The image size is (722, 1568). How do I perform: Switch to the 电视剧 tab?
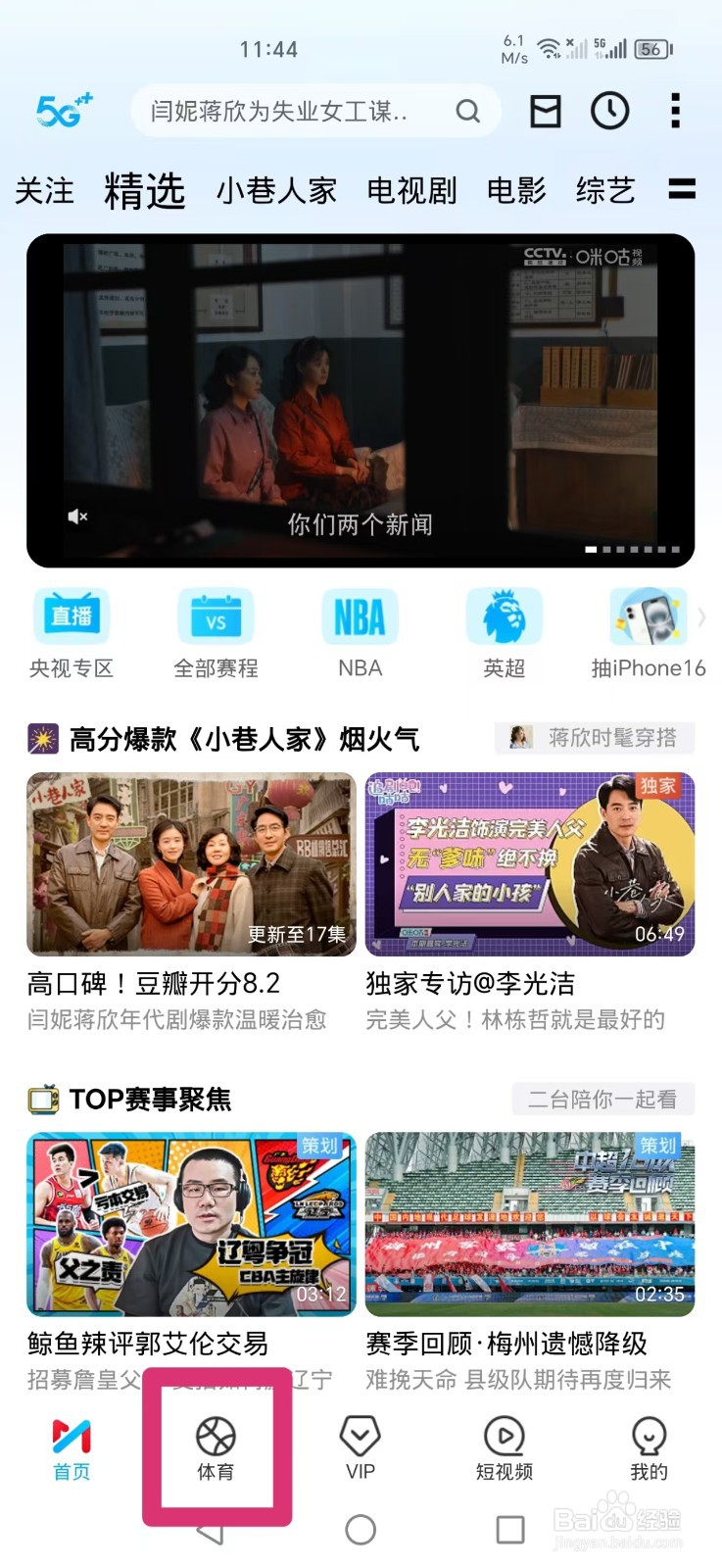point(412,191)
